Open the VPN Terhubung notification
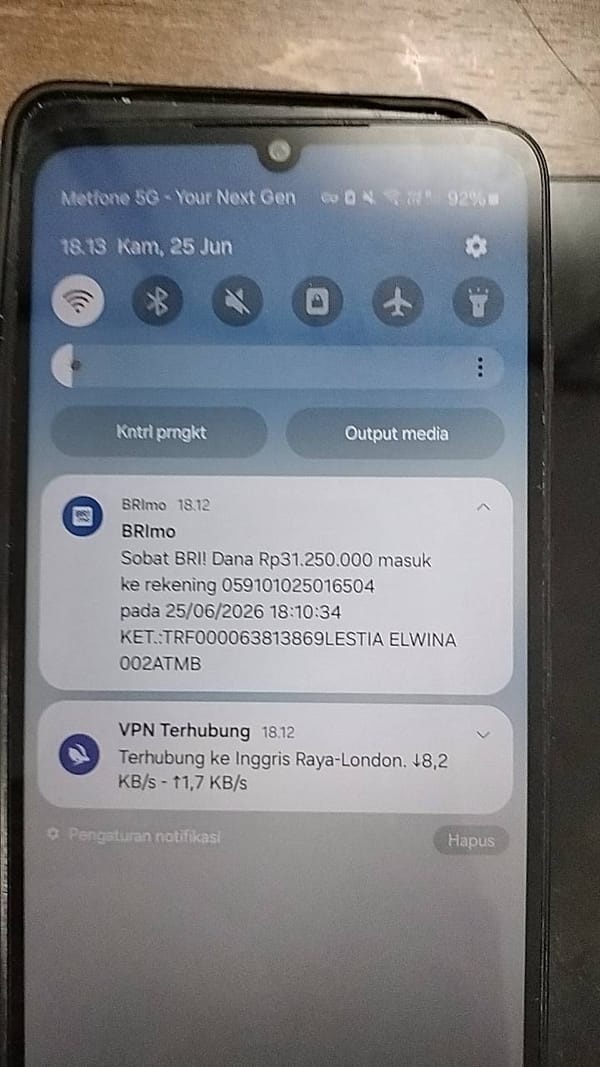This screenshot has height=1067, width=600. point(276,759)
